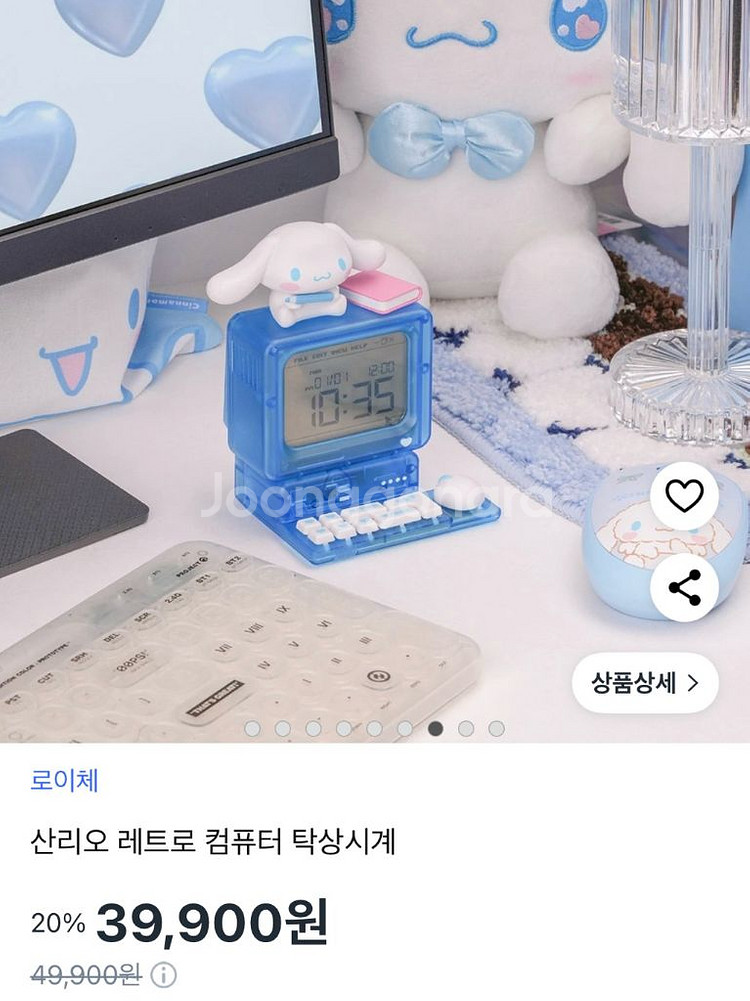Jump to the last product image dot

(x=496, y=729)
